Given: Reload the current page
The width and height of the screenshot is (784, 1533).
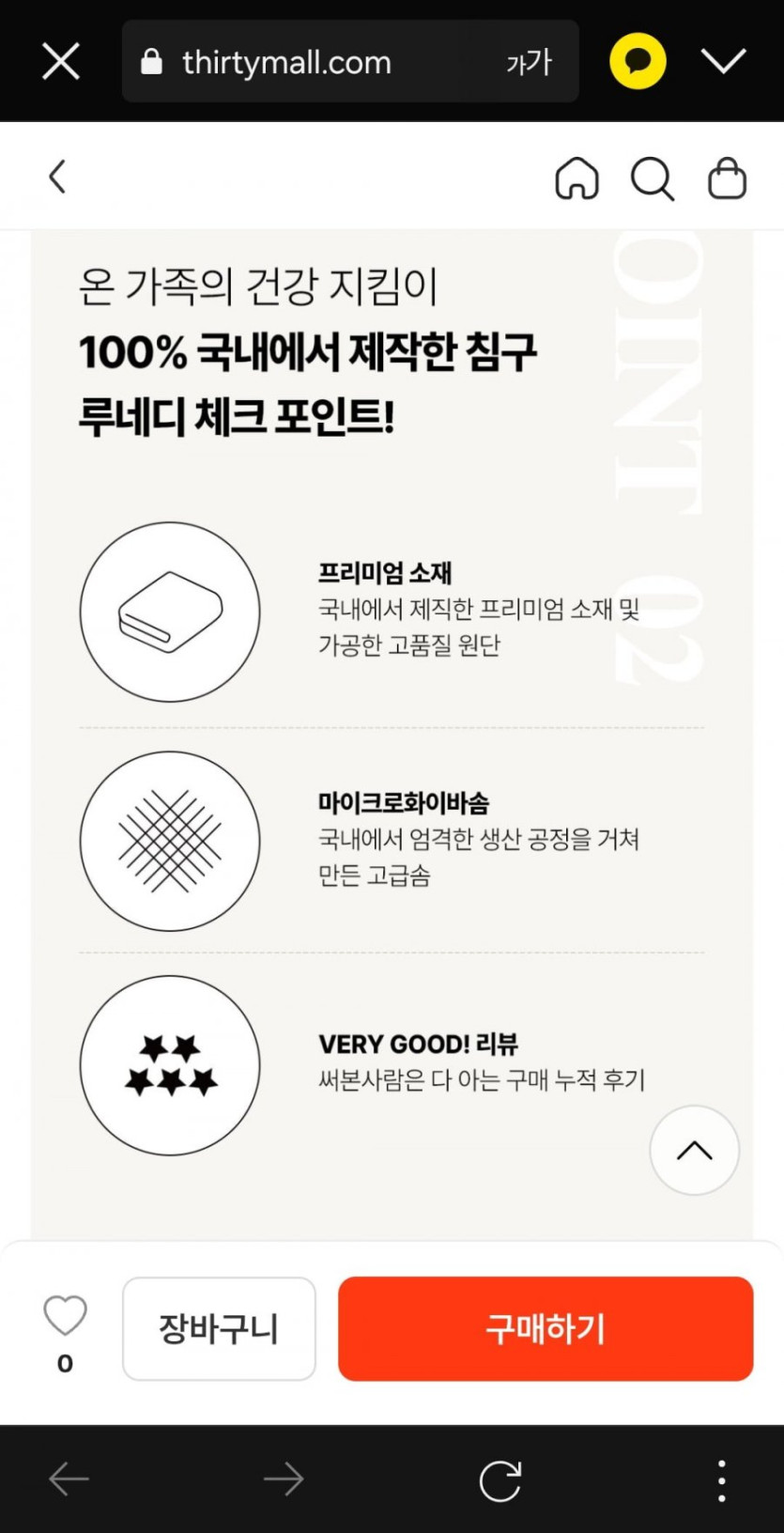Looking at the screenshot, I should tap(500, 1480).
